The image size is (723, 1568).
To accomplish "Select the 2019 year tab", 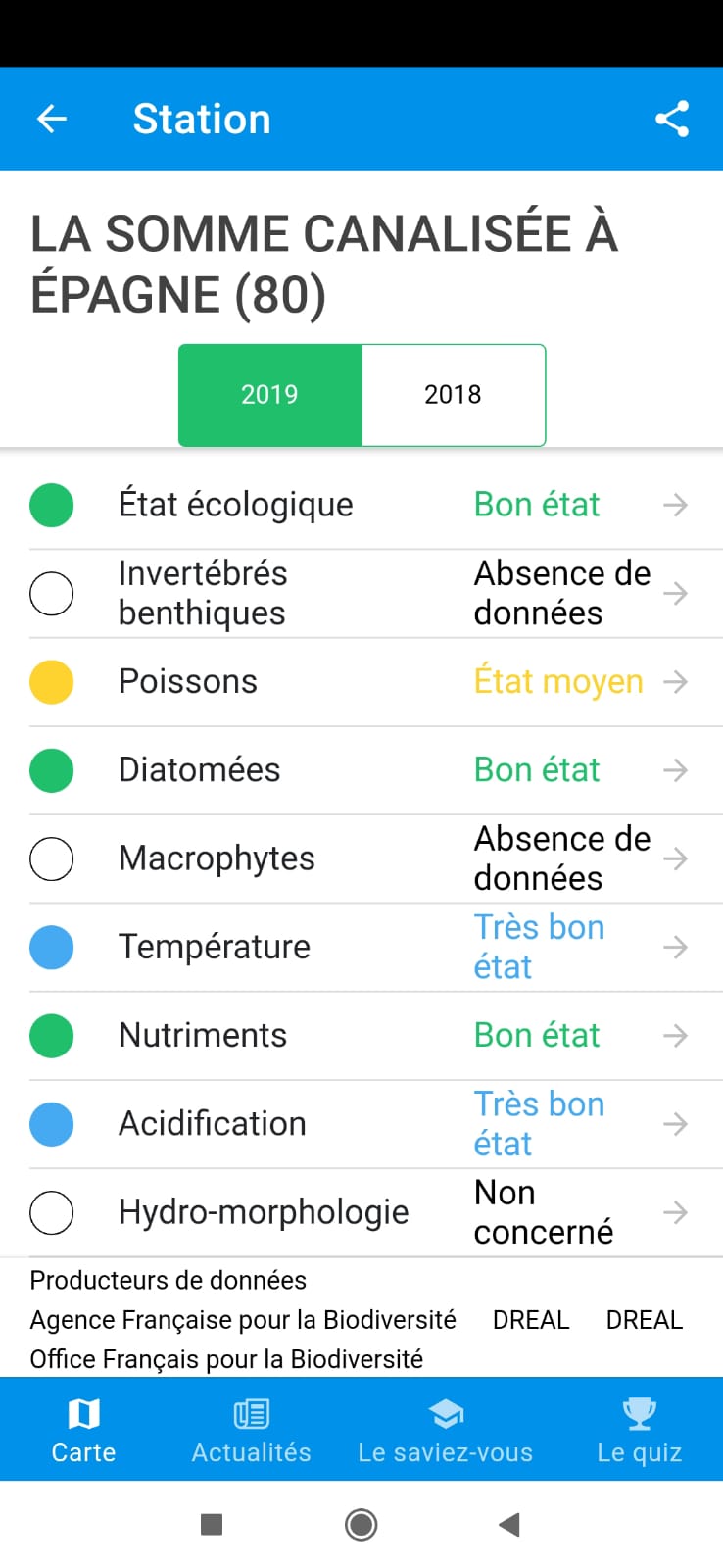I will (269, 395).
